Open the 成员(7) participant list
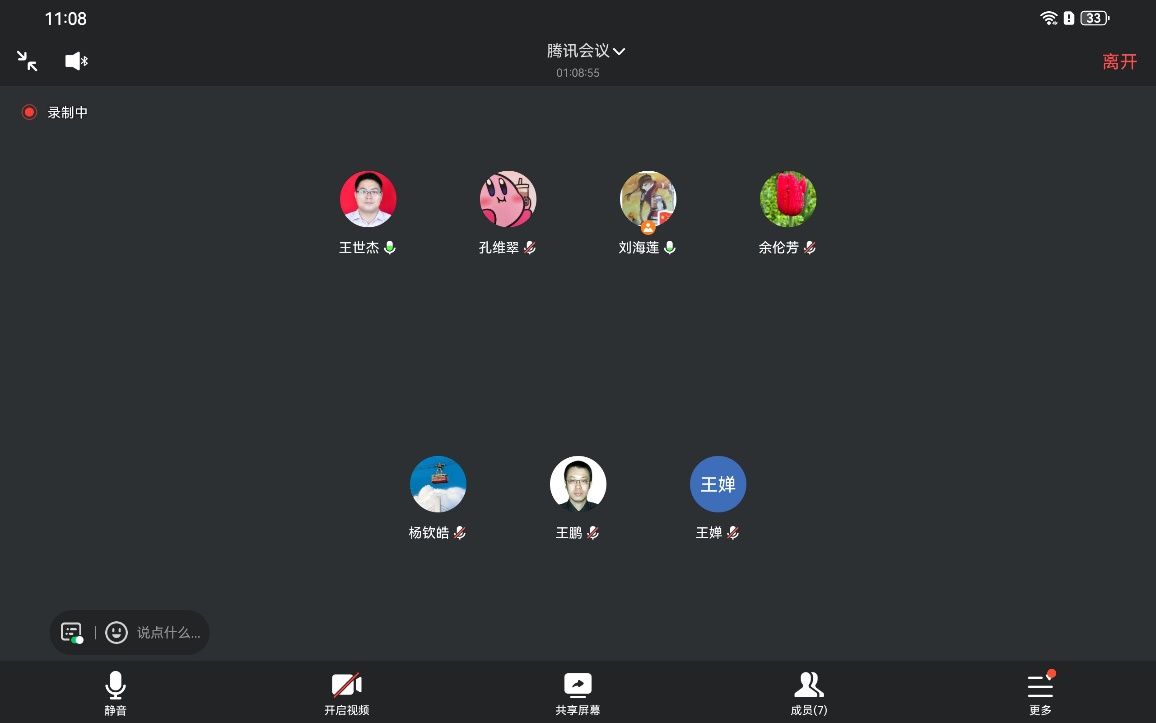 pos(808,693)
